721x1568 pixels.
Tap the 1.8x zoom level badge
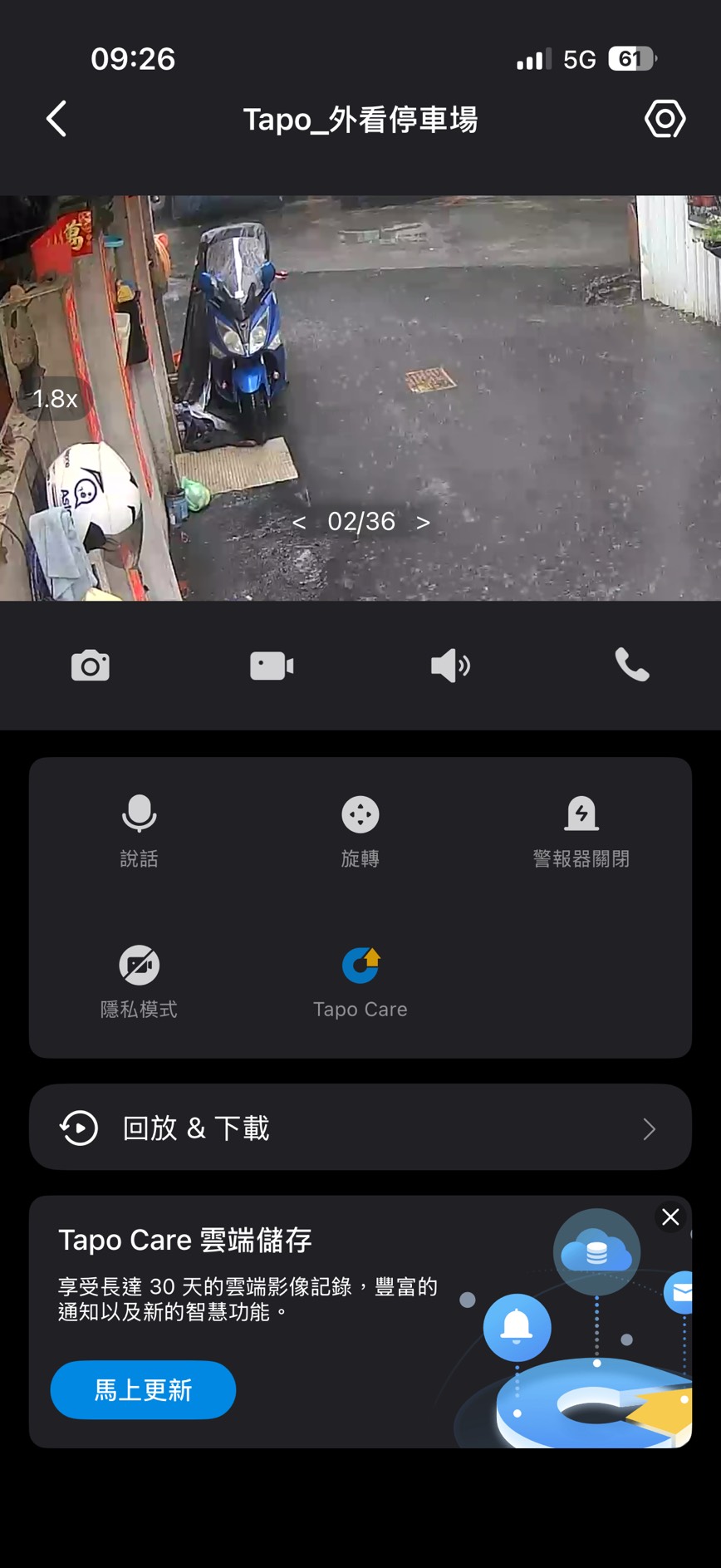click(55, 399)
